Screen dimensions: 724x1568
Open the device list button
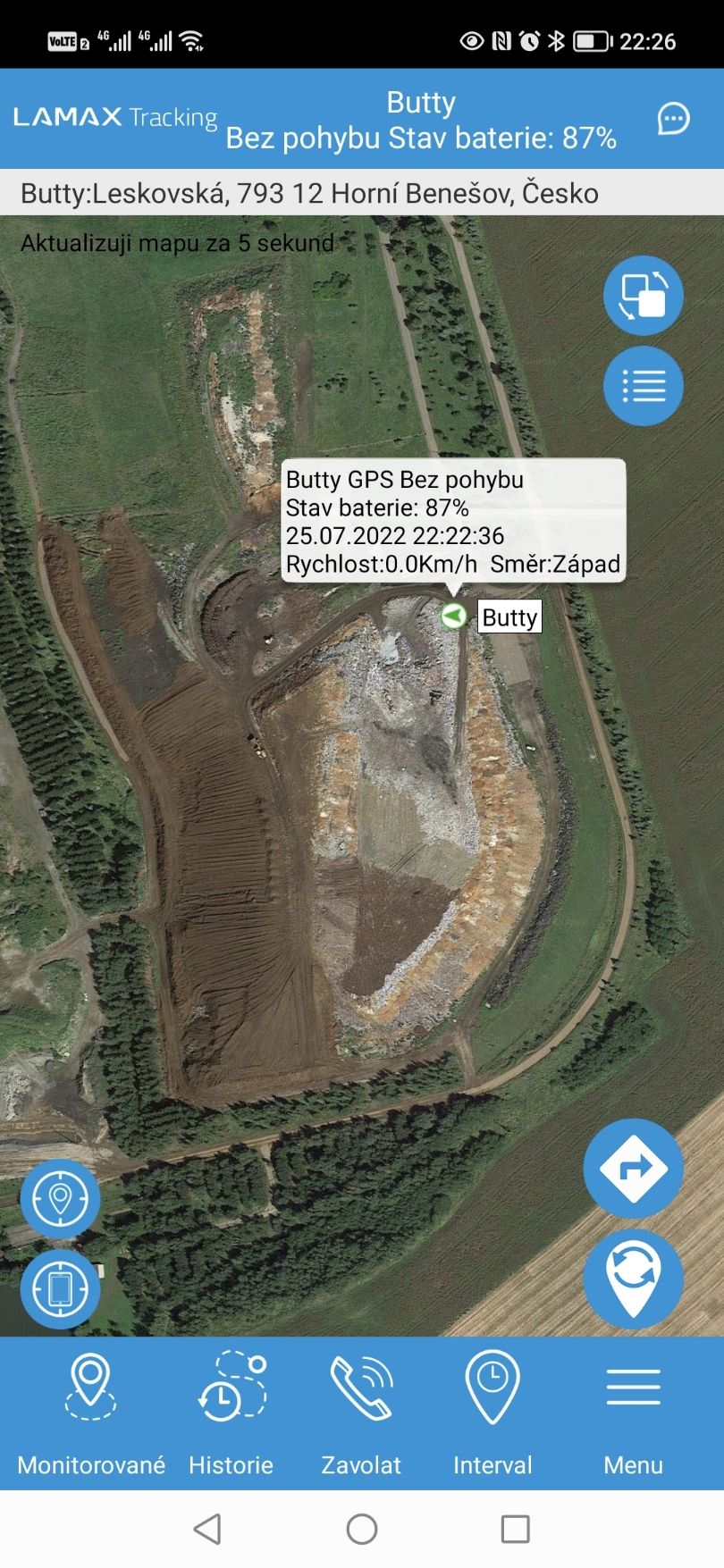[x=644, y=386]
